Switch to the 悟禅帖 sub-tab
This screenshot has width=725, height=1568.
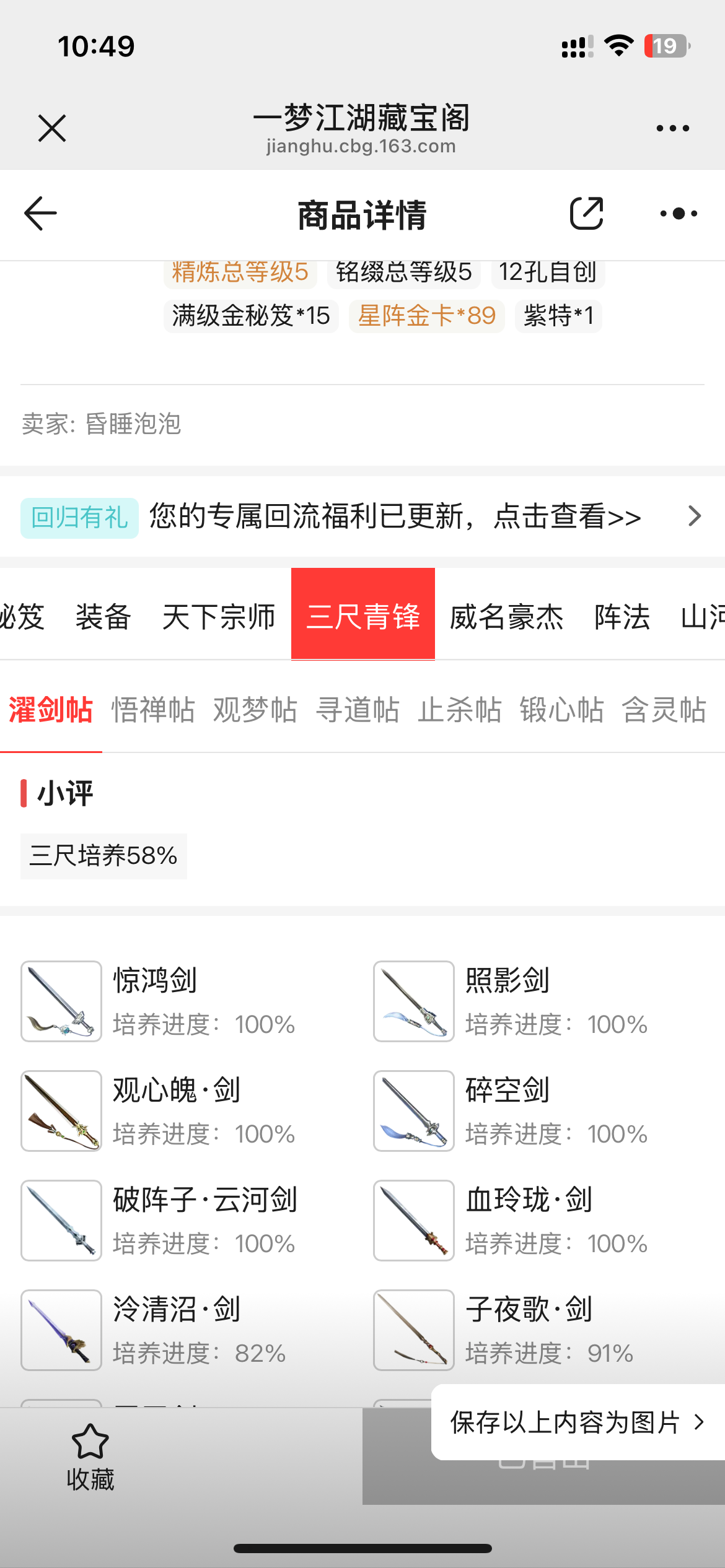(153, 710)
